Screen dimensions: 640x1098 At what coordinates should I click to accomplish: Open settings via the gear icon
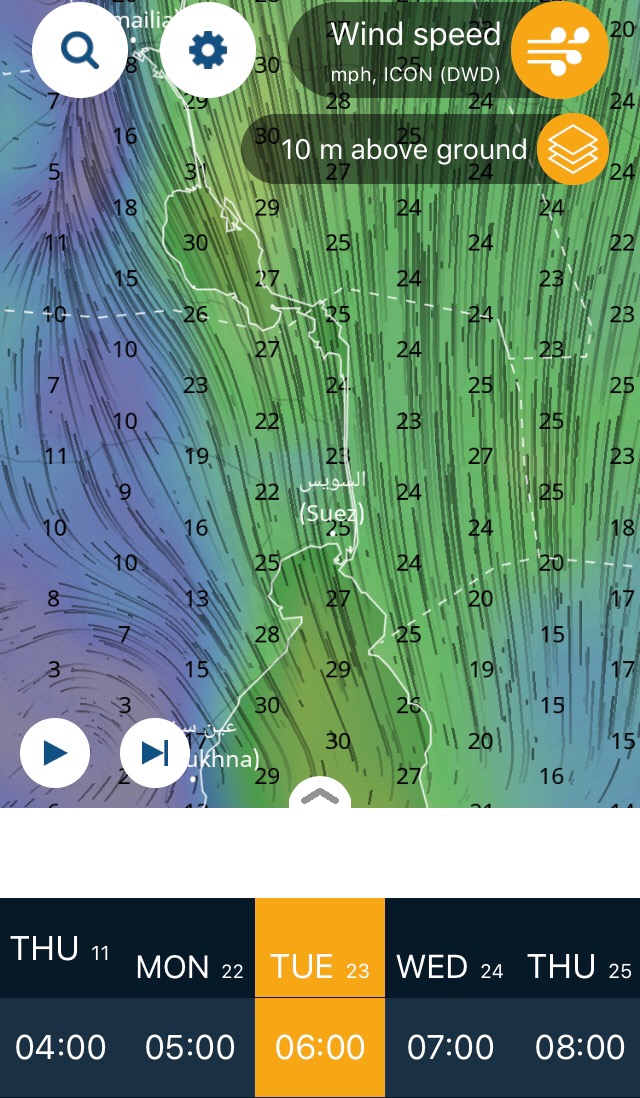208,50
